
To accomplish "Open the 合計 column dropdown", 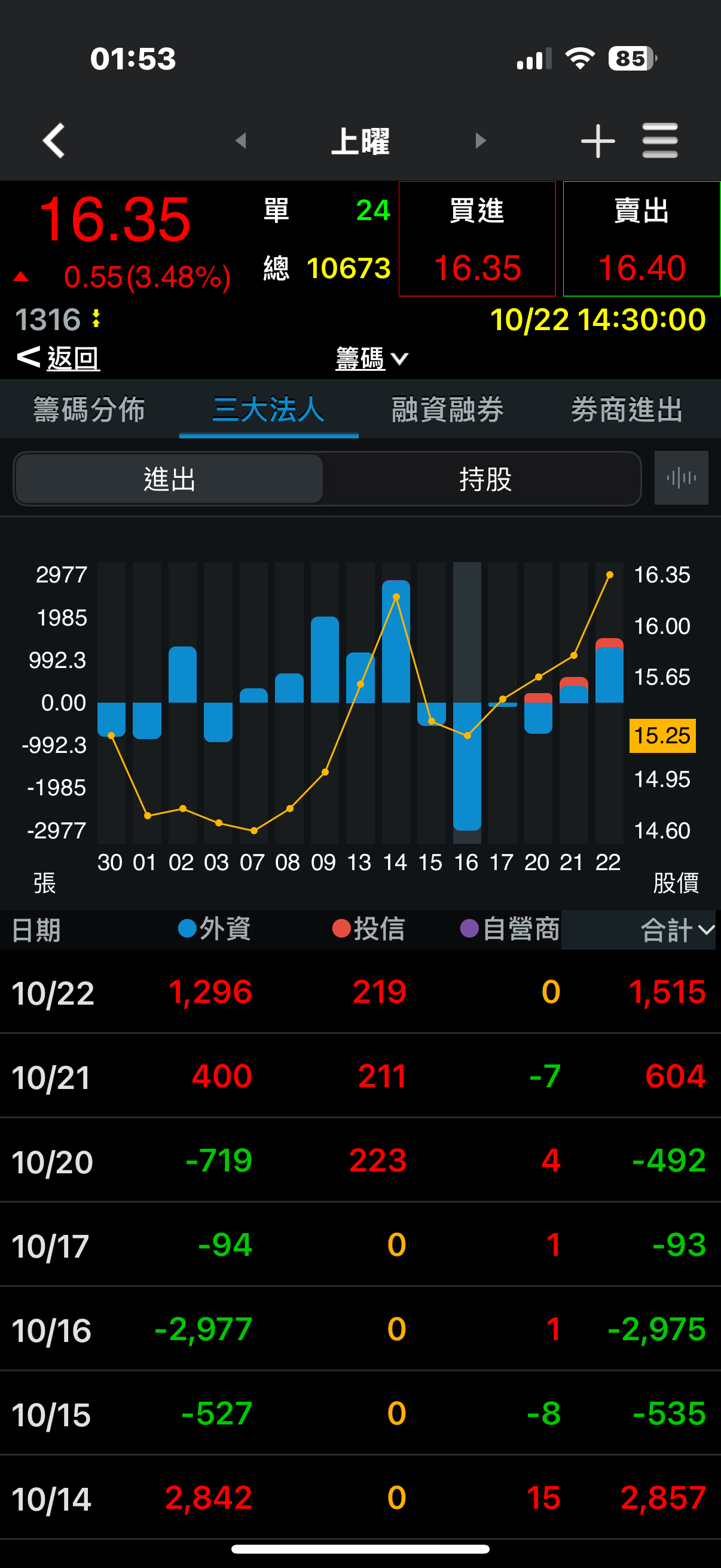I will (676, 930).
